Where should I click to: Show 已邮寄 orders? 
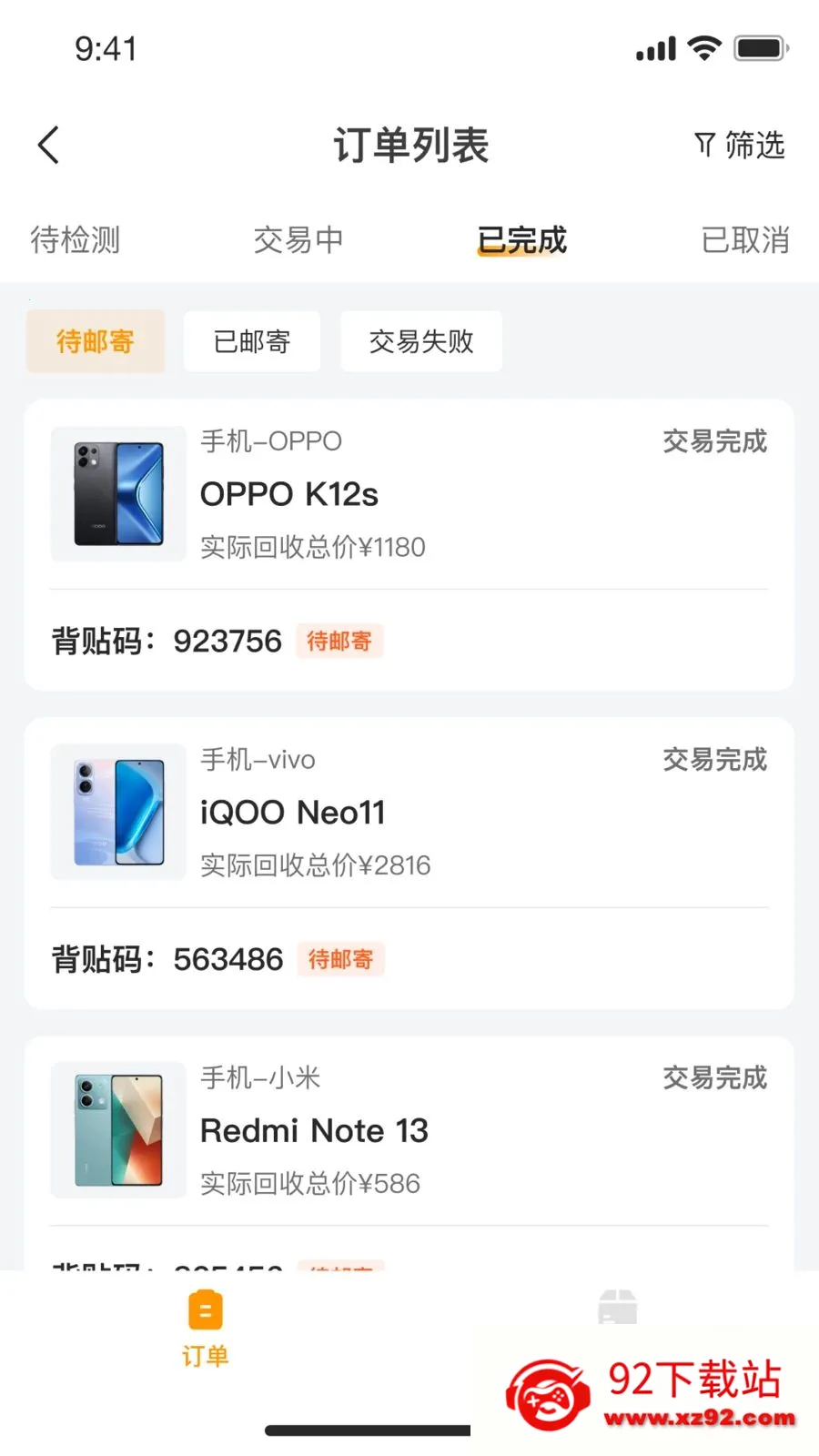pyautogui.click(x=252, y=341)
